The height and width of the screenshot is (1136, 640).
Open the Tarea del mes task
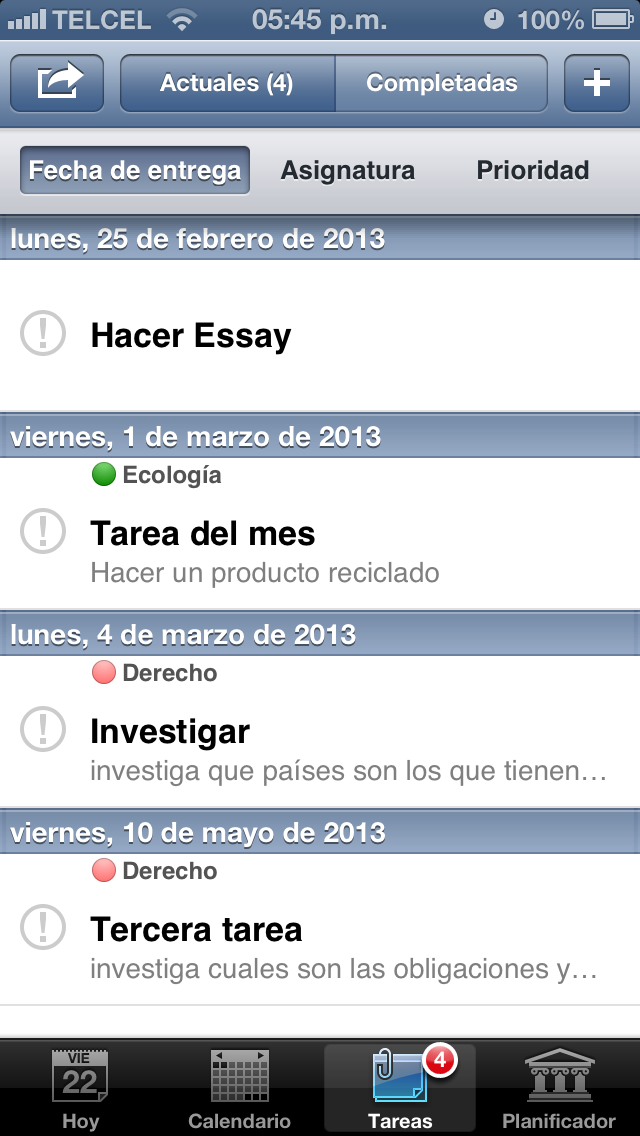[320, 533]
